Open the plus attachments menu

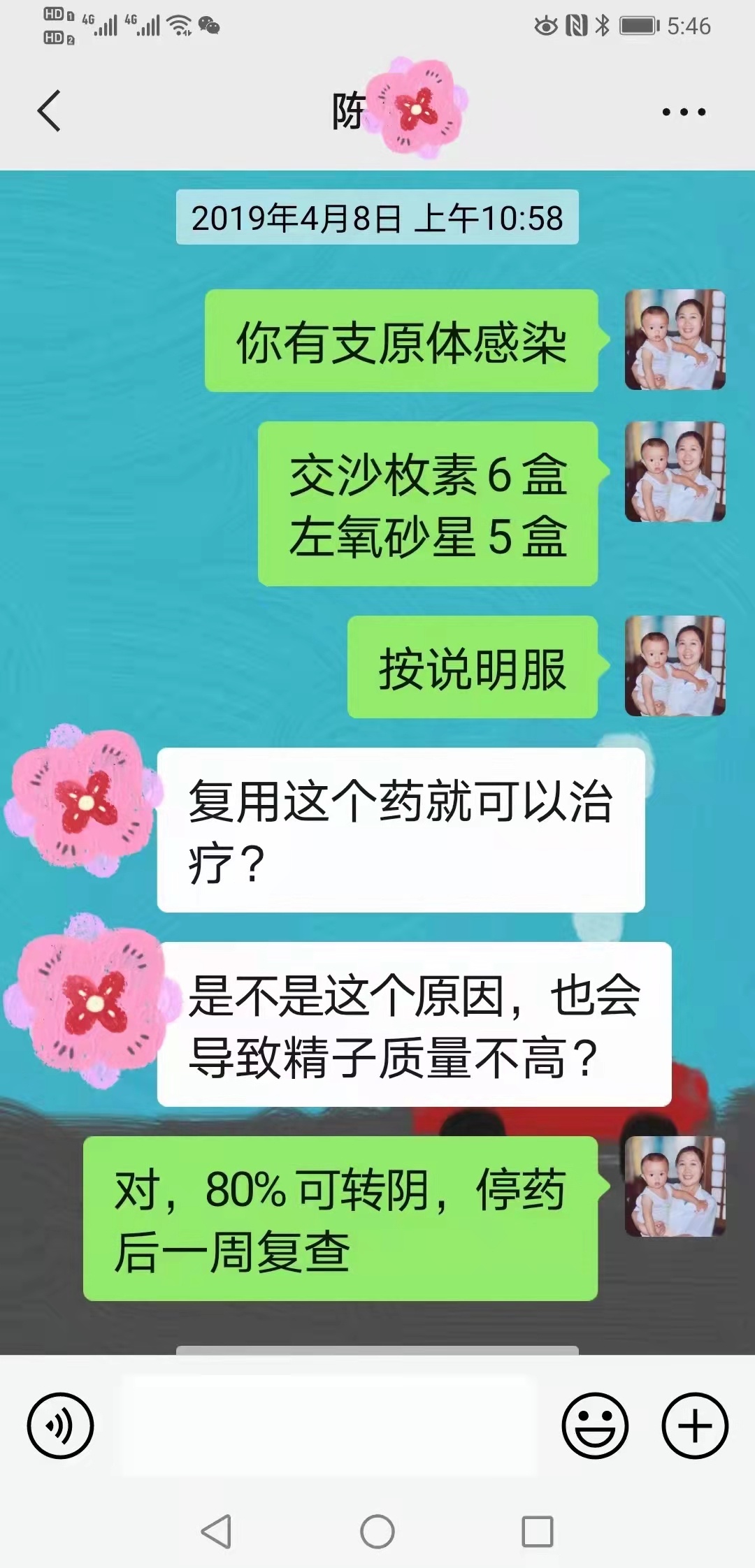(695, 1425)
